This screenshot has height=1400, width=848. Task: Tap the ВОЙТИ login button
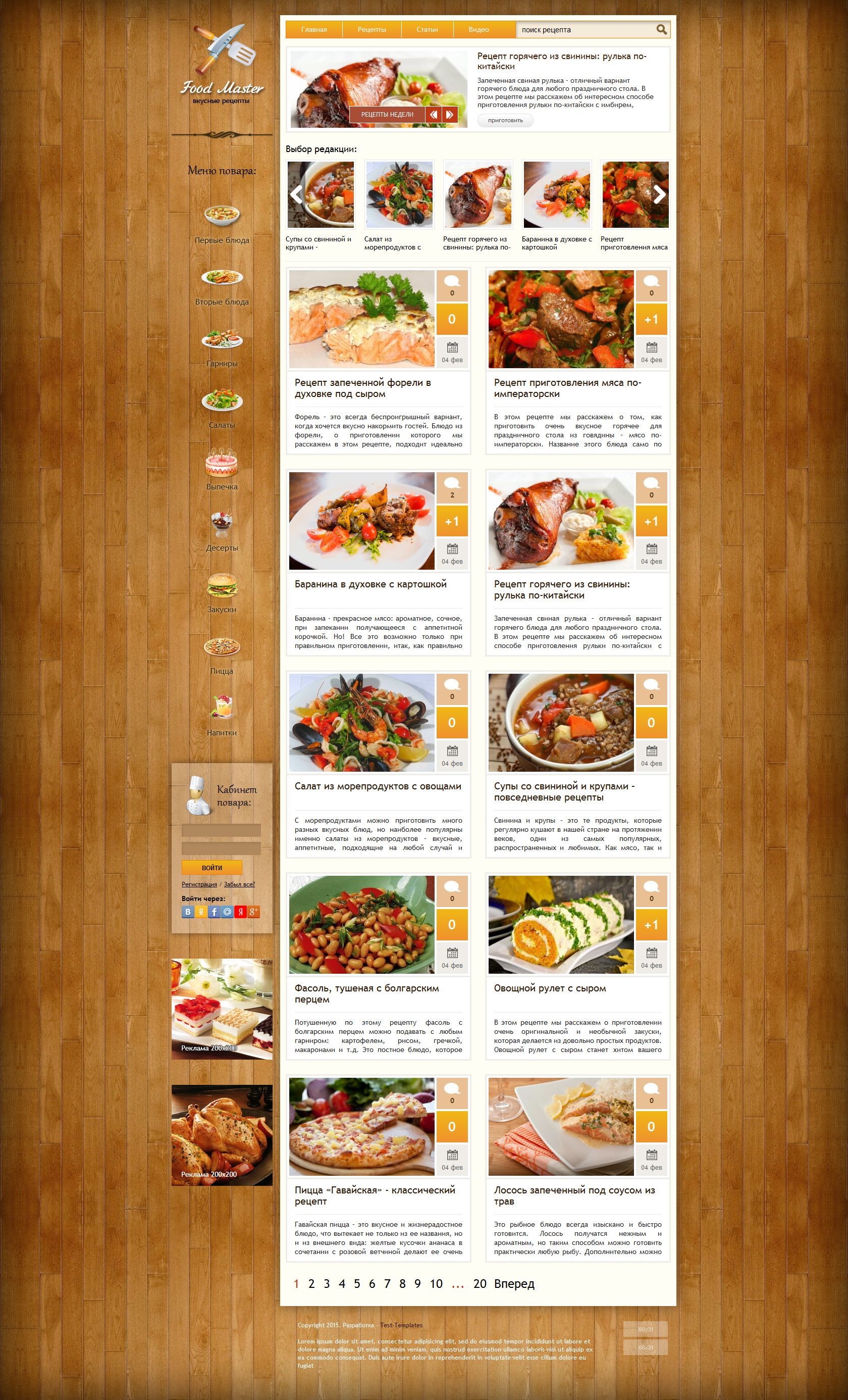[212, 868]
